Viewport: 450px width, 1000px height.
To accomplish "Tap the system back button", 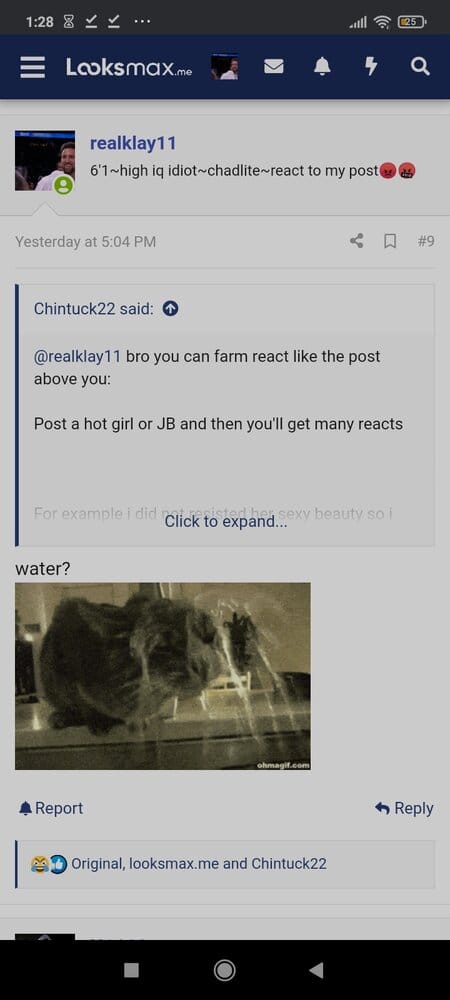I will [x=316, y=970].
